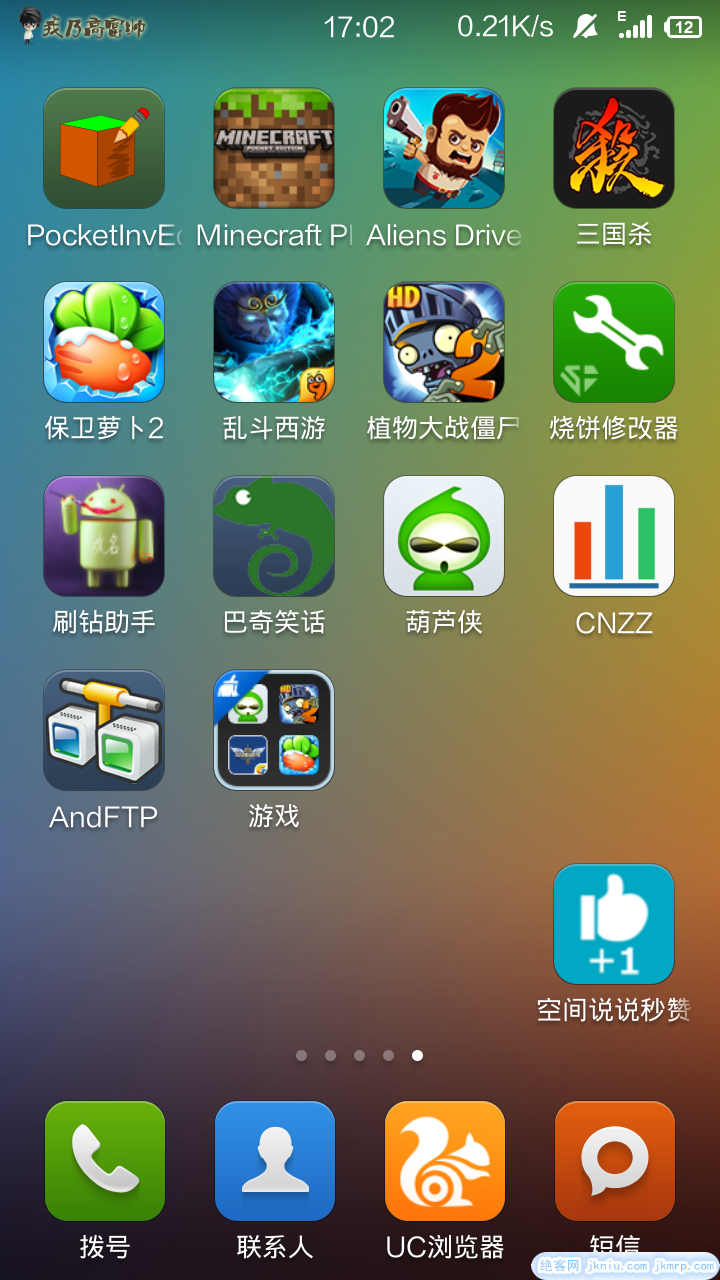Viewport: 720px width, 1280px height.
Task: Launch 刷钻助手 app
Action: [x=104, y=536]
